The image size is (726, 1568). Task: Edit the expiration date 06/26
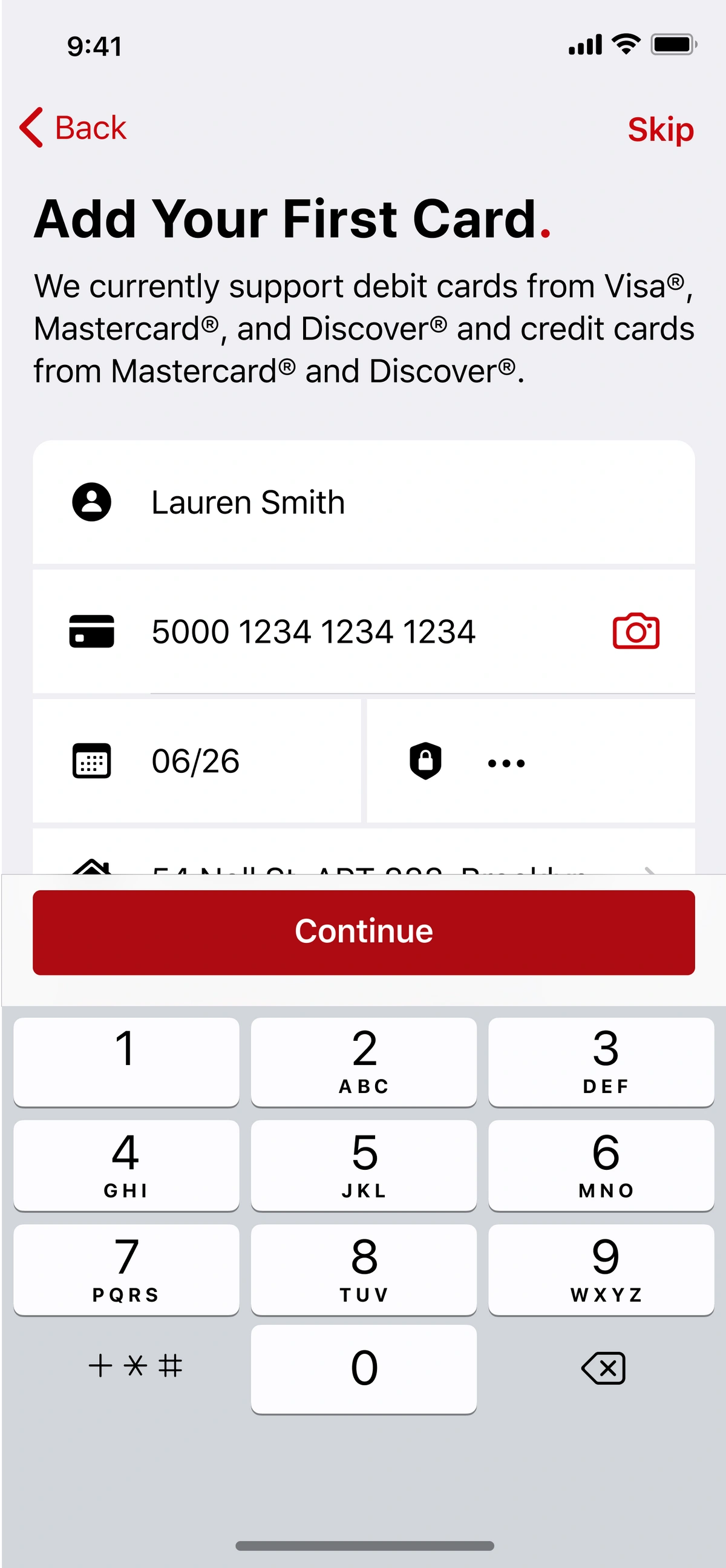click(197, 761)
